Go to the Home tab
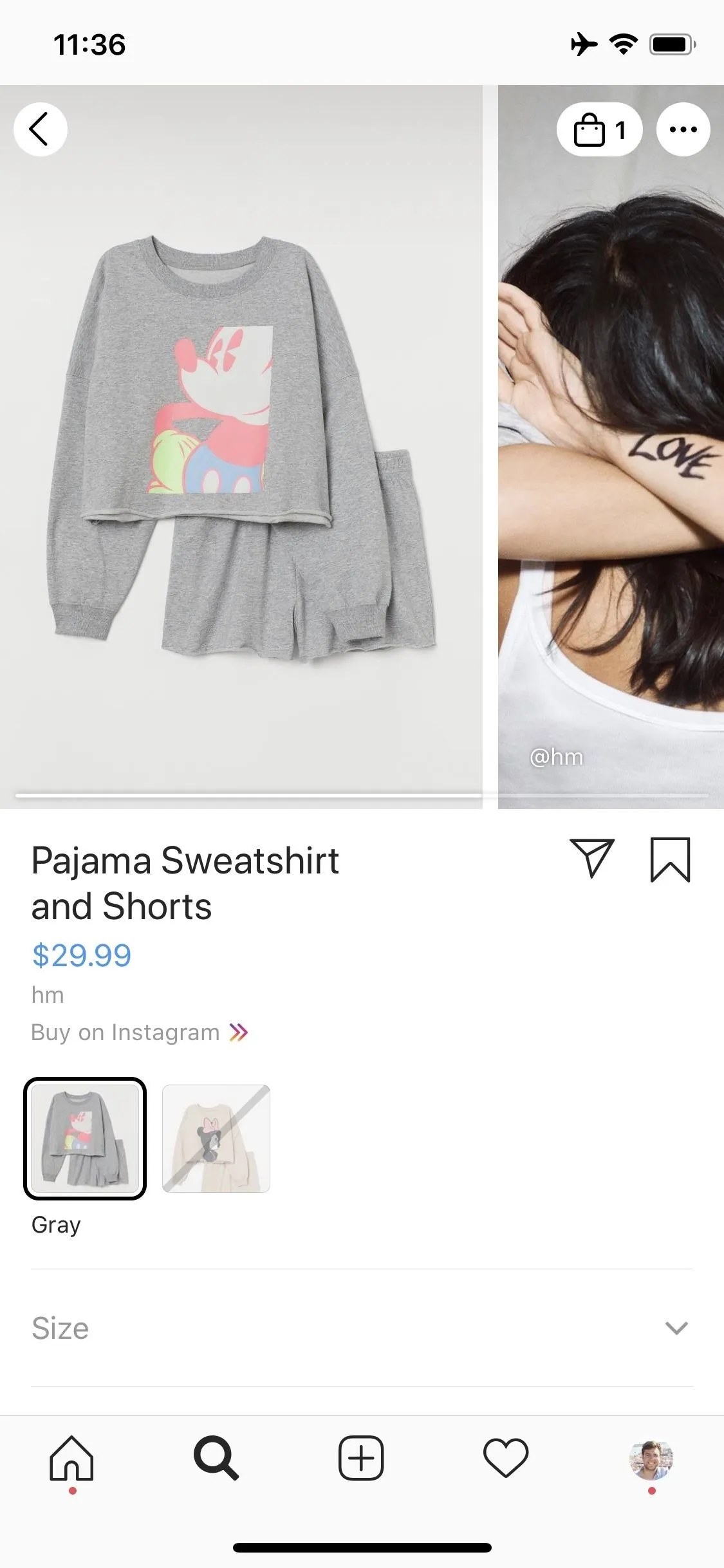 [72, 1458]
